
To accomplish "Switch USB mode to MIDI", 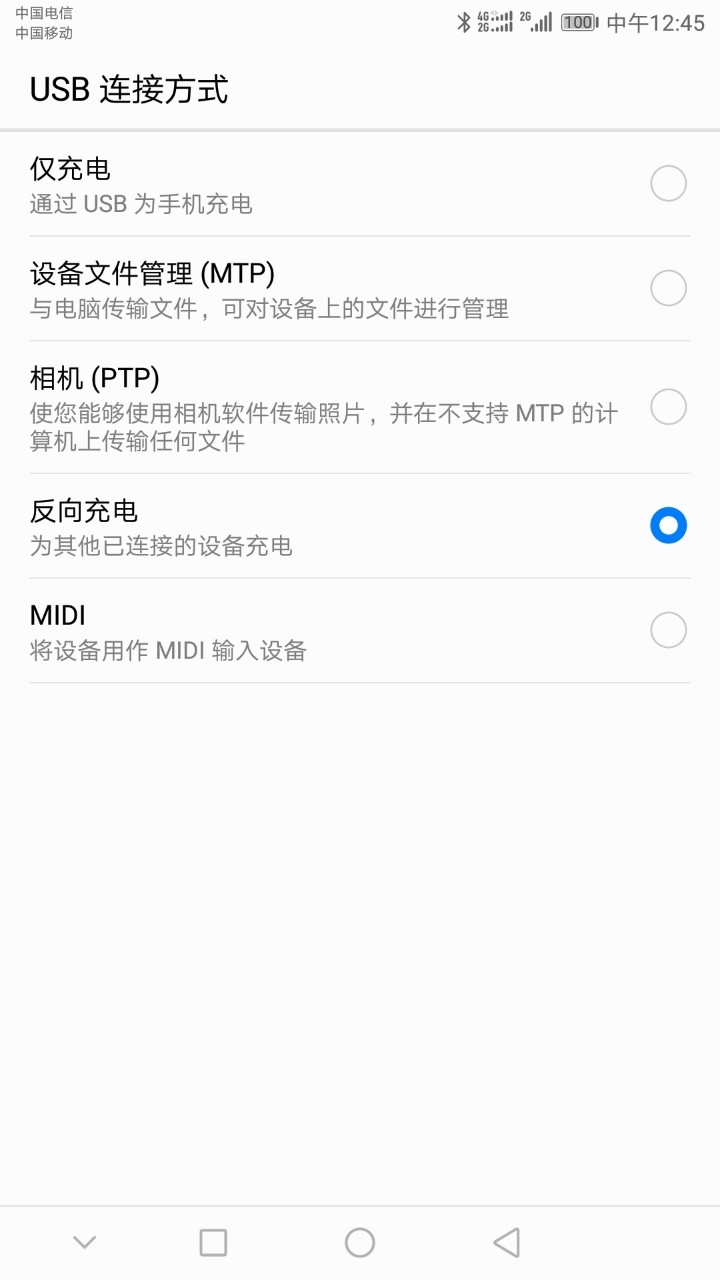I will pyautogui.click(x=668, y=629).
